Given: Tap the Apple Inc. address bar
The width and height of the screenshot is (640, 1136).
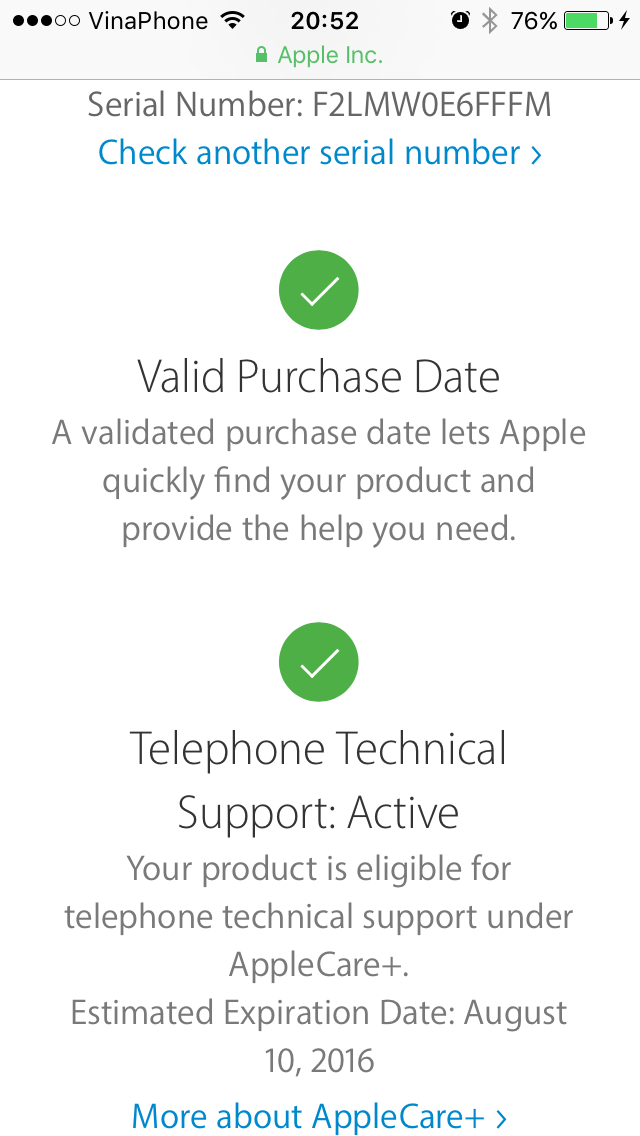Looking at the screenshot, I should pos(320,55).
